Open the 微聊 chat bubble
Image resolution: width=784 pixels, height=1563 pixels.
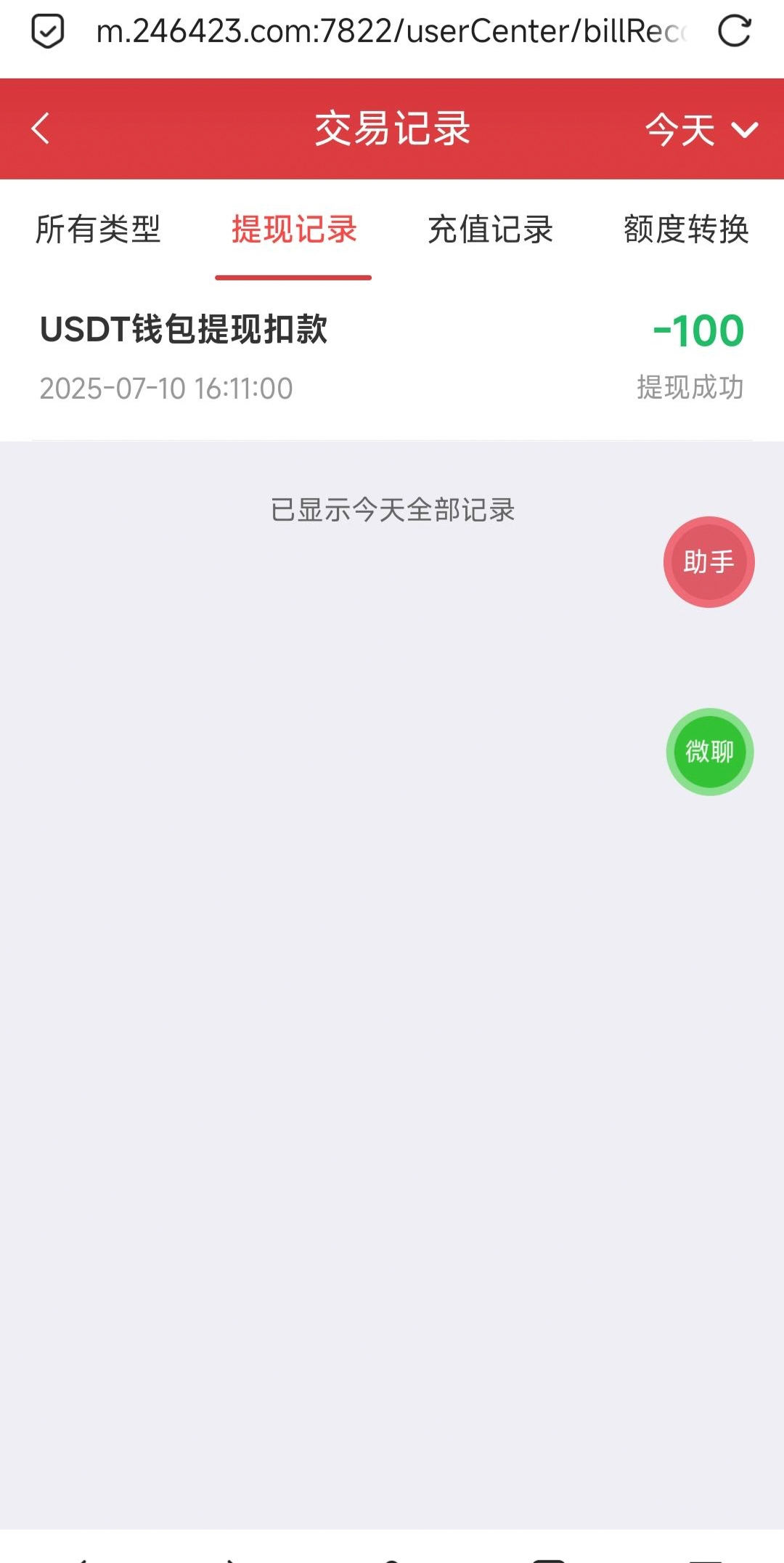coord(710,752)
